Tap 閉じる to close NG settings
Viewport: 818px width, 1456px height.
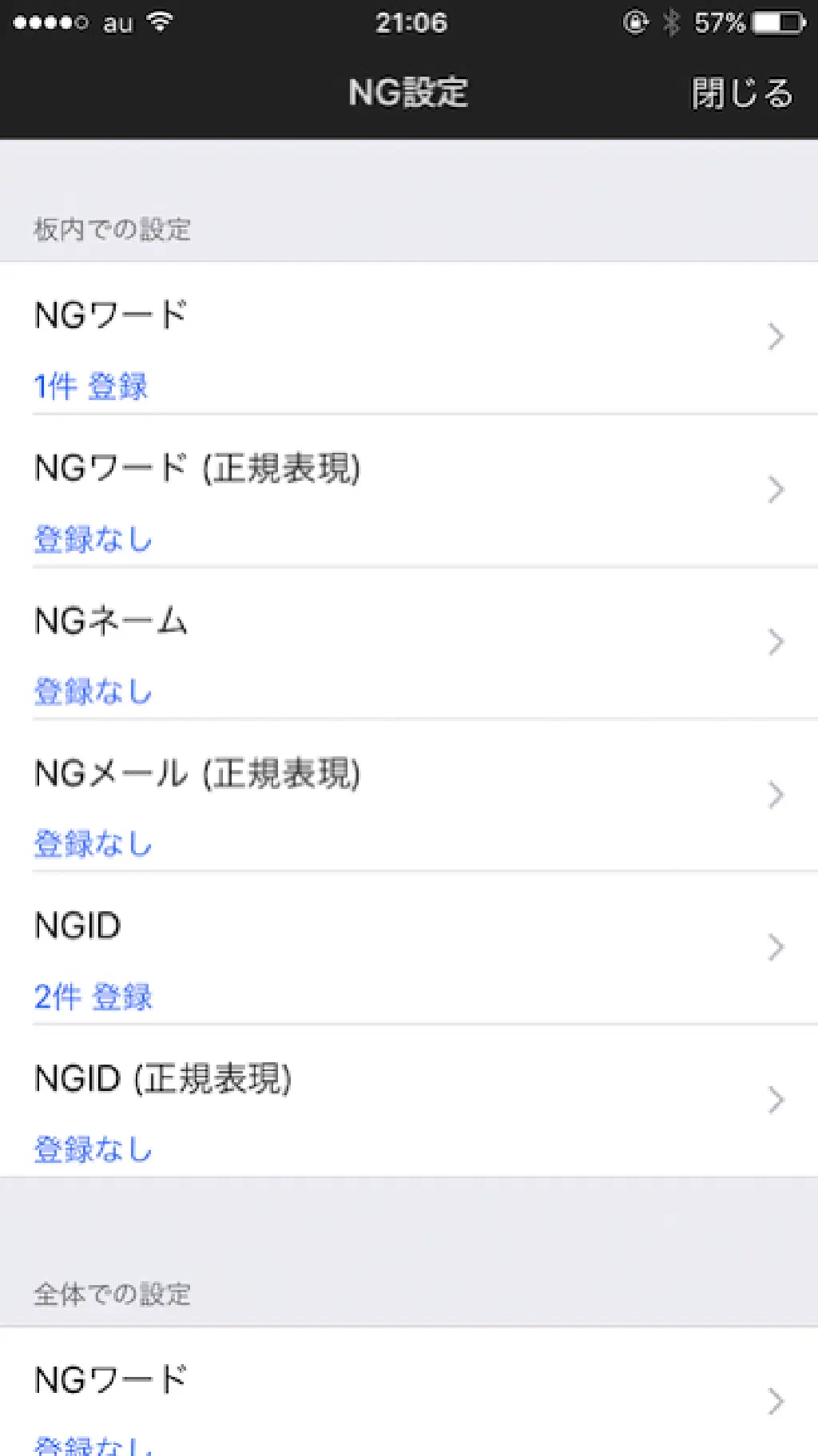pyautogui.click(x=741, y=93)
